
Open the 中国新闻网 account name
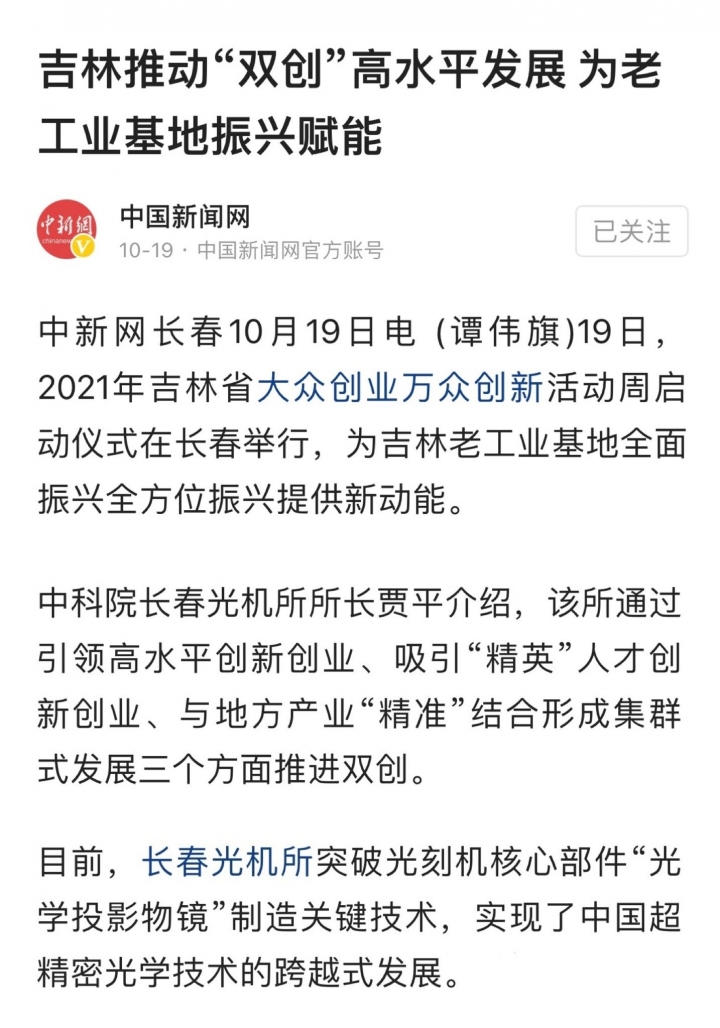[x=185, y=217]
